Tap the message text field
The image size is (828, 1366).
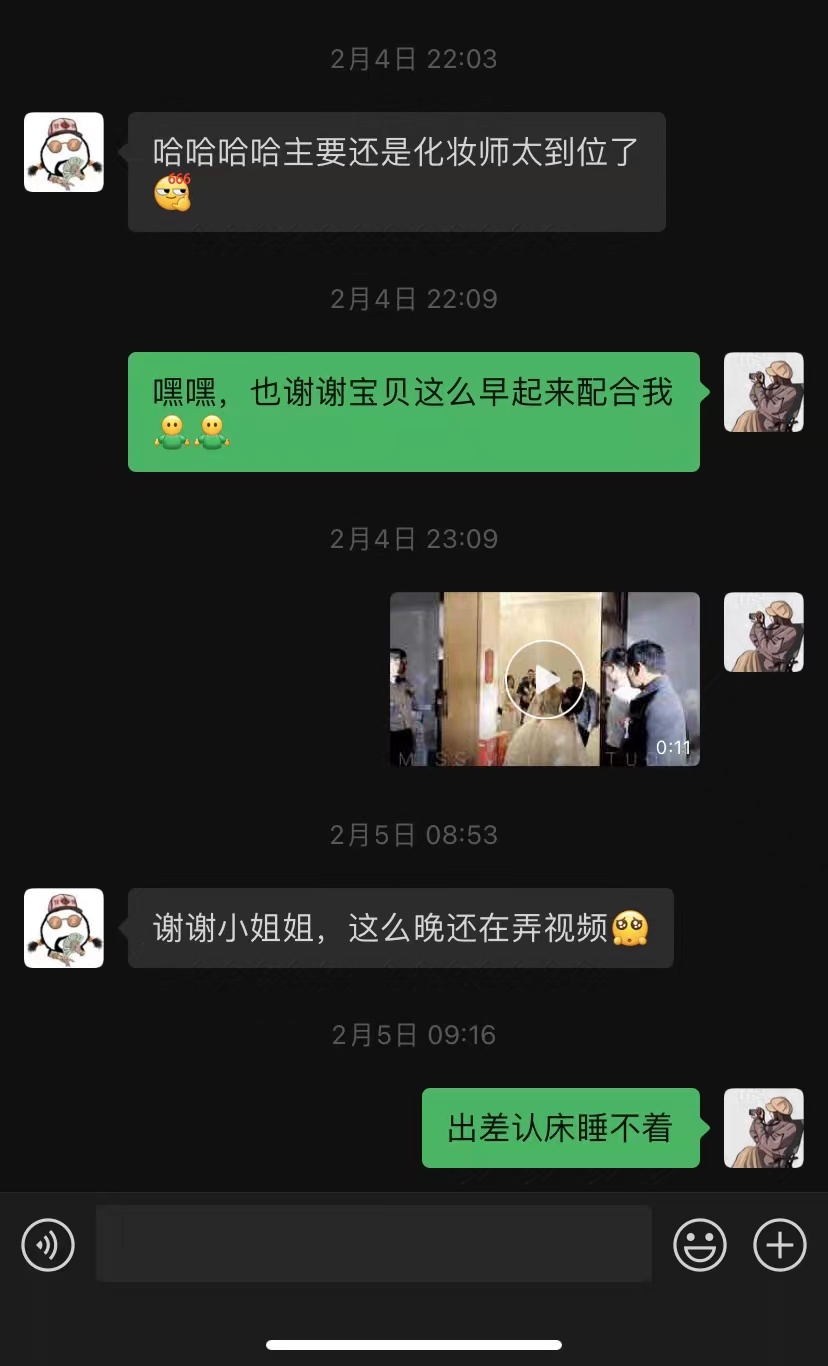click(374, 1243)
